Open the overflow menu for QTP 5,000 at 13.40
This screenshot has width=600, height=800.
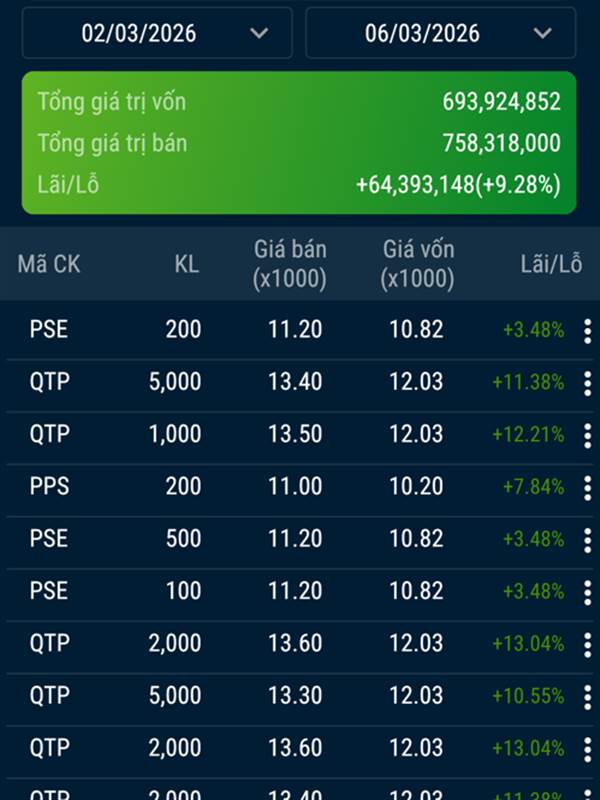point(587,382)
